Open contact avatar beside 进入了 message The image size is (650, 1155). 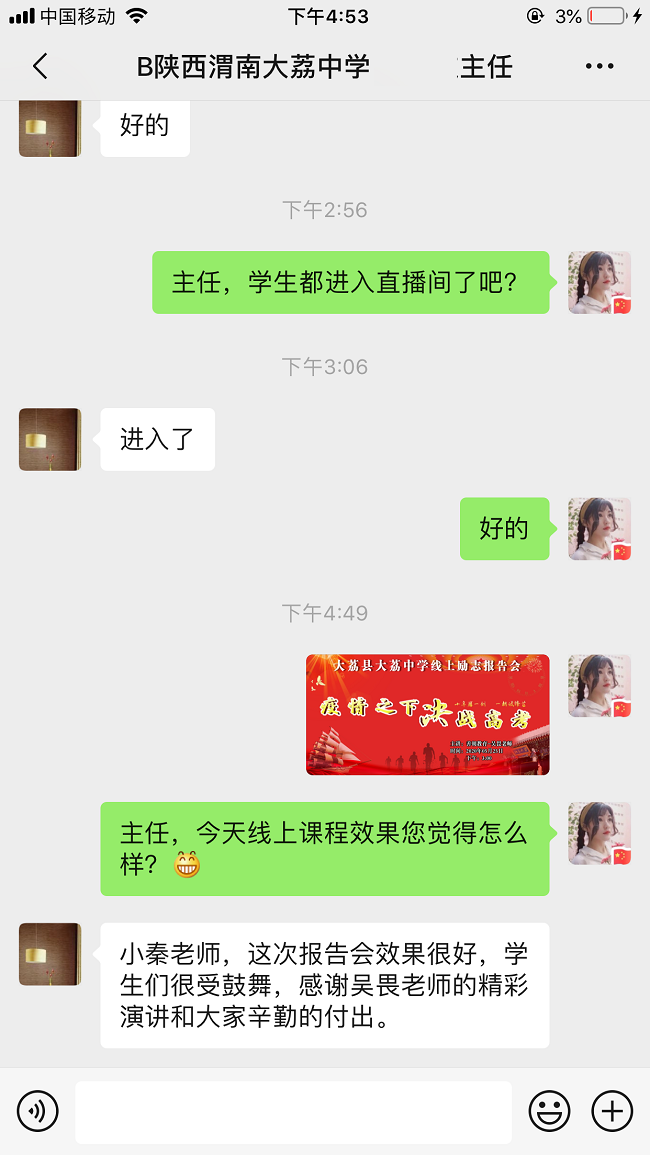click(x=50, y=439)
